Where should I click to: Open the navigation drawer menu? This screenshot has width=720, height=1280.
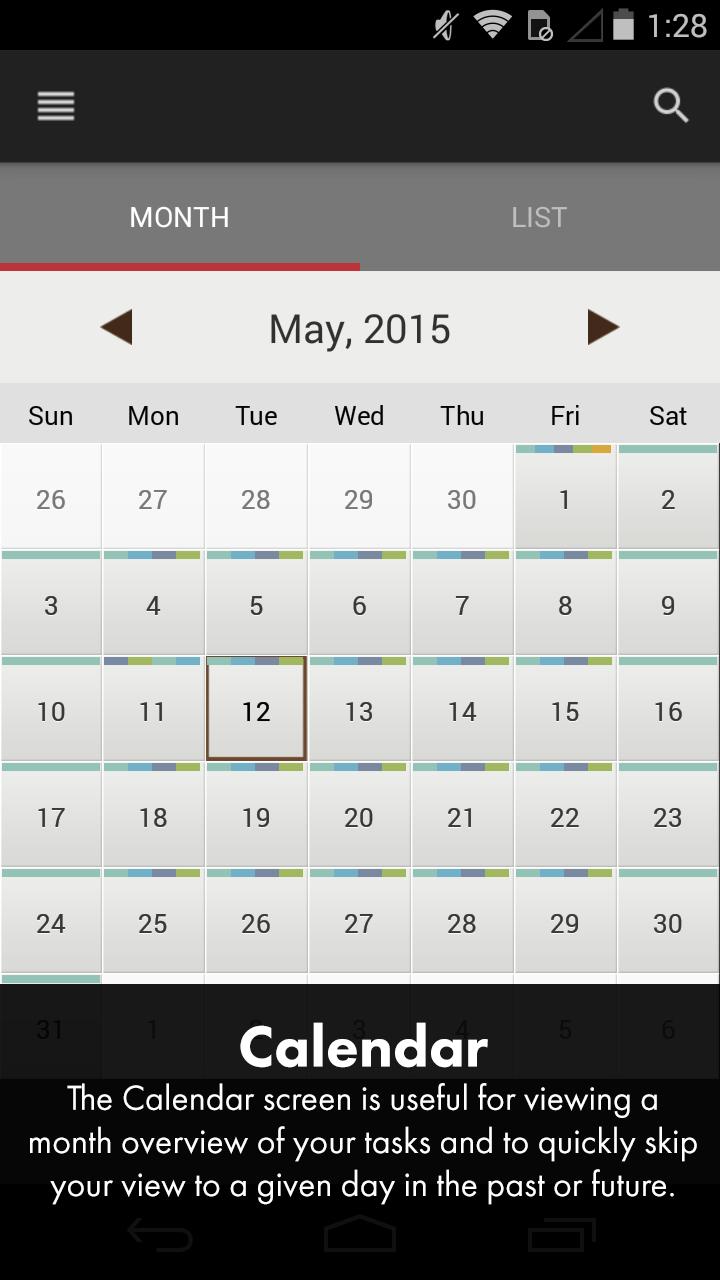(55, 105)
